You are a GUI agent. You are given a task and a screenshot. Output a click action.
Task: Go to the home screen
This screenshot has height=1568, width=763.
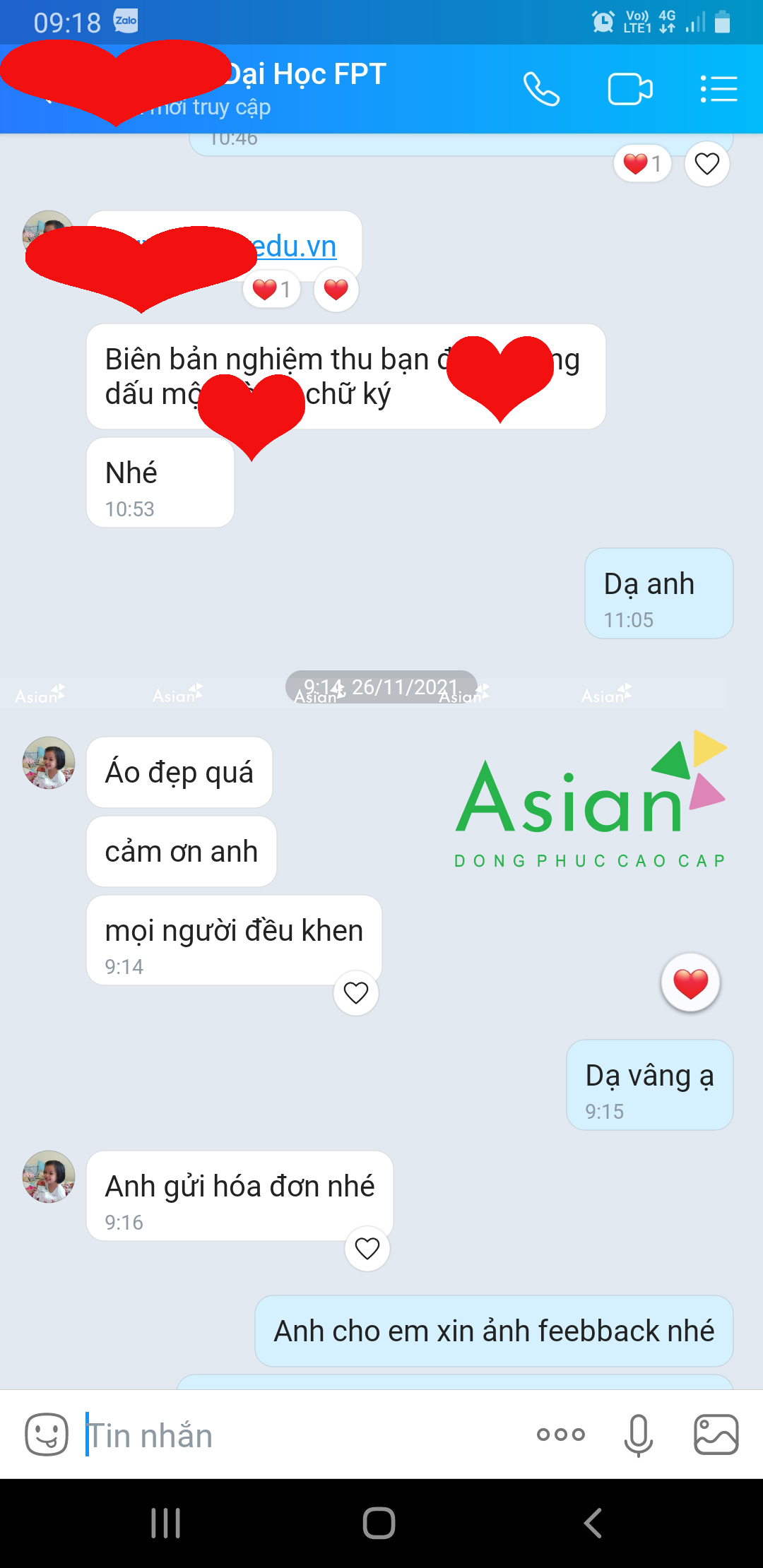click(379, 1523)
